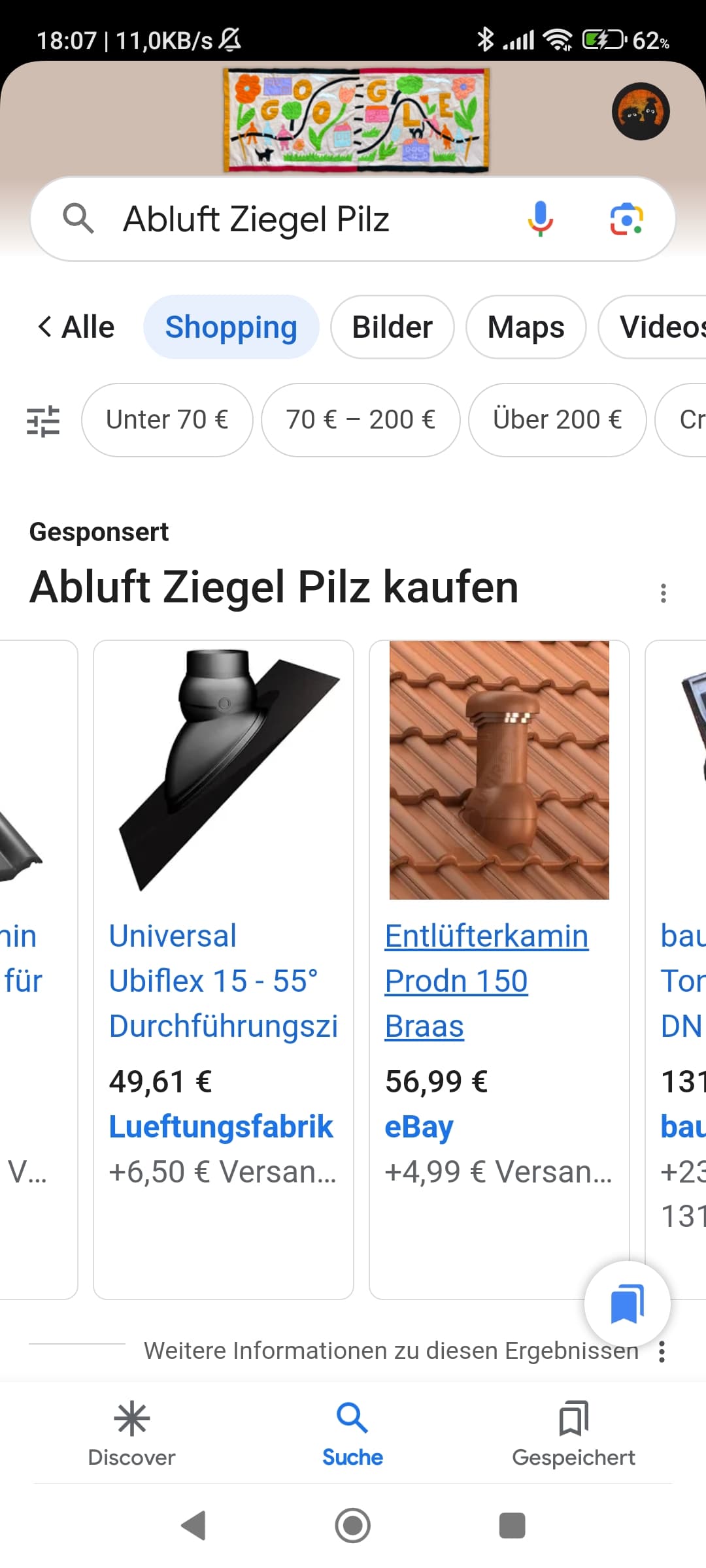This screenshot has height=1568, width=706.
Task: Filter by 70 € – 200 €
Action: click(x=360, y=420)
